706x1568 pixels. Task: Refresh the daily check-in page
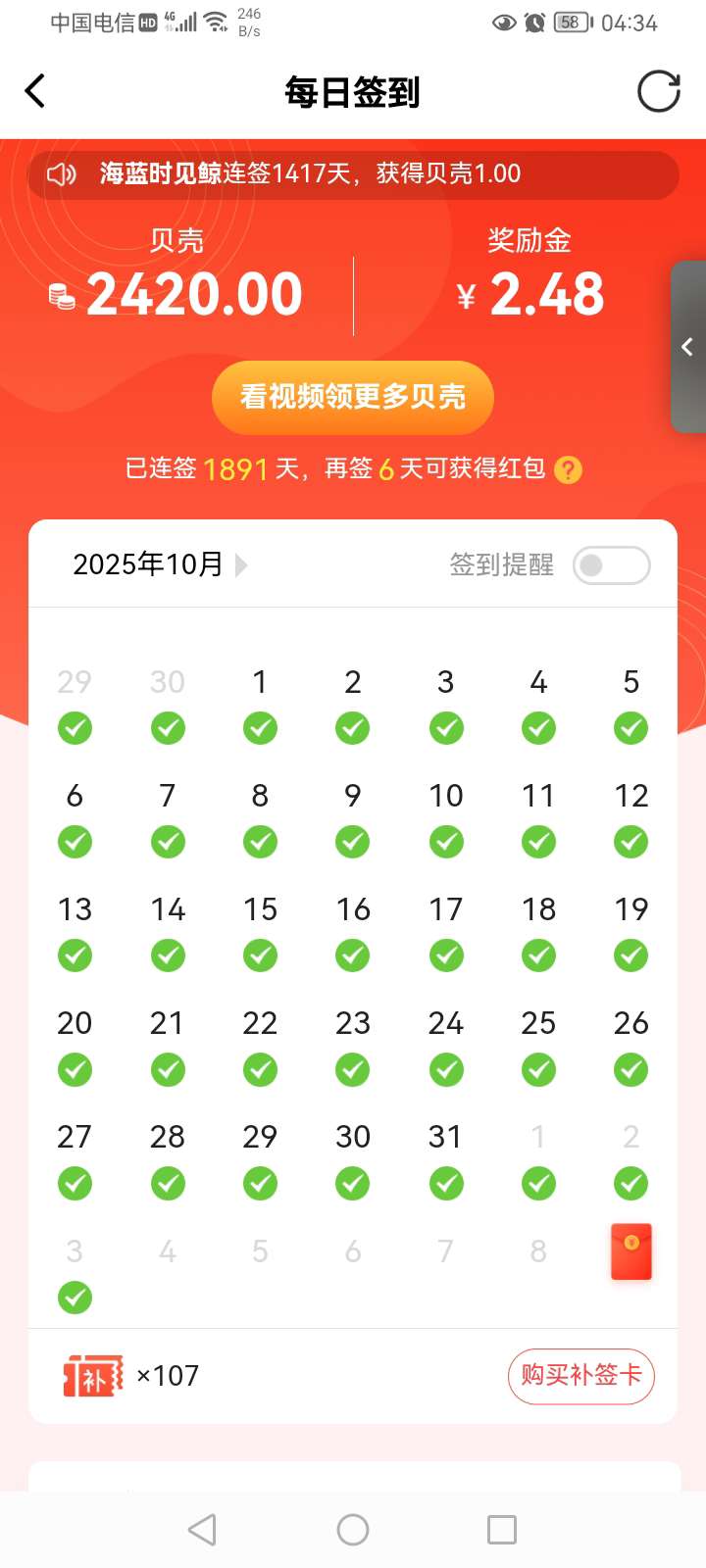pyautogui.click(x=658, y=91)
